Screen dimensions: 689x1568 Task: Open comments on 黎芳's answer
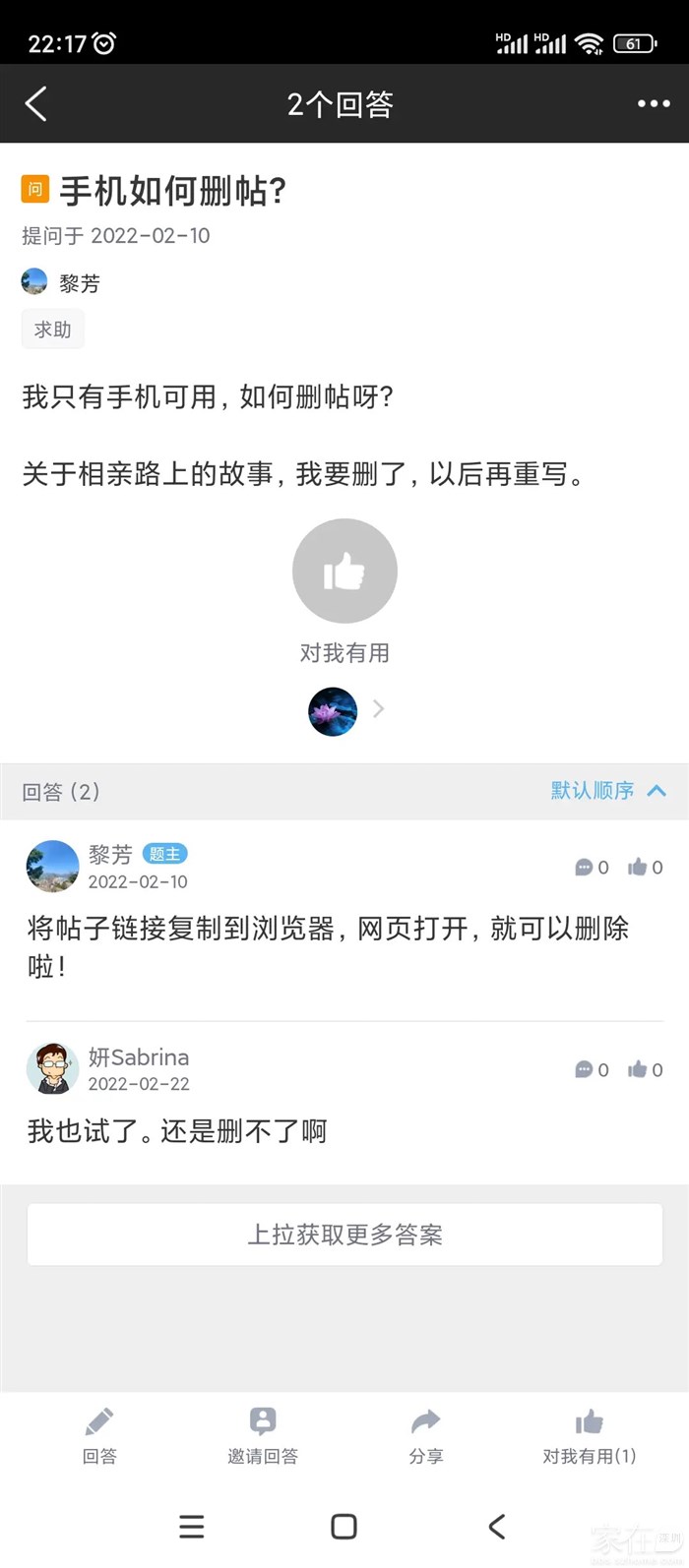pos(592,867)
